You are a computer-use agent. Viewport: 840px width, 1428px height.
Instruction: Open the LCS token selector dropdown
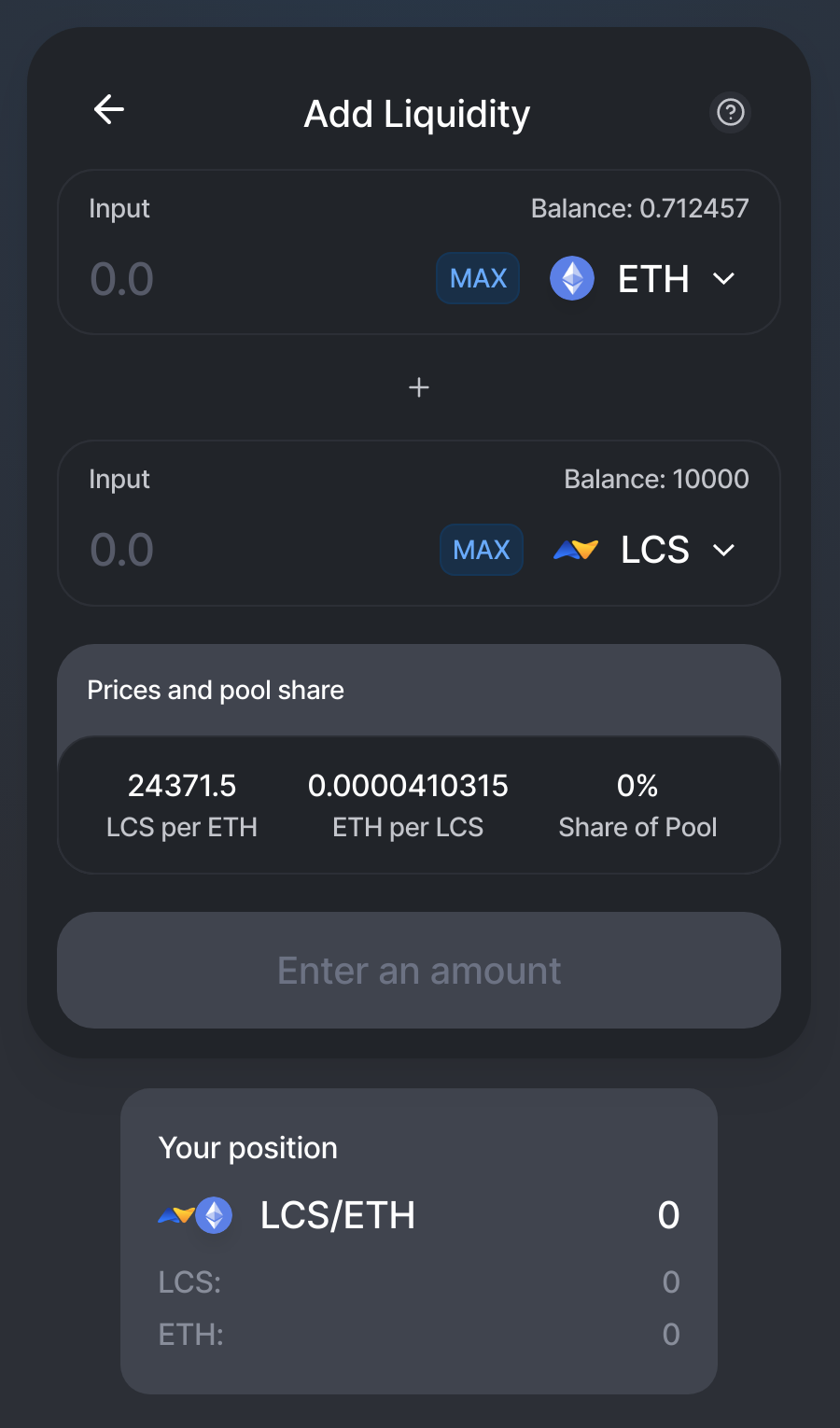click(646, 550)
